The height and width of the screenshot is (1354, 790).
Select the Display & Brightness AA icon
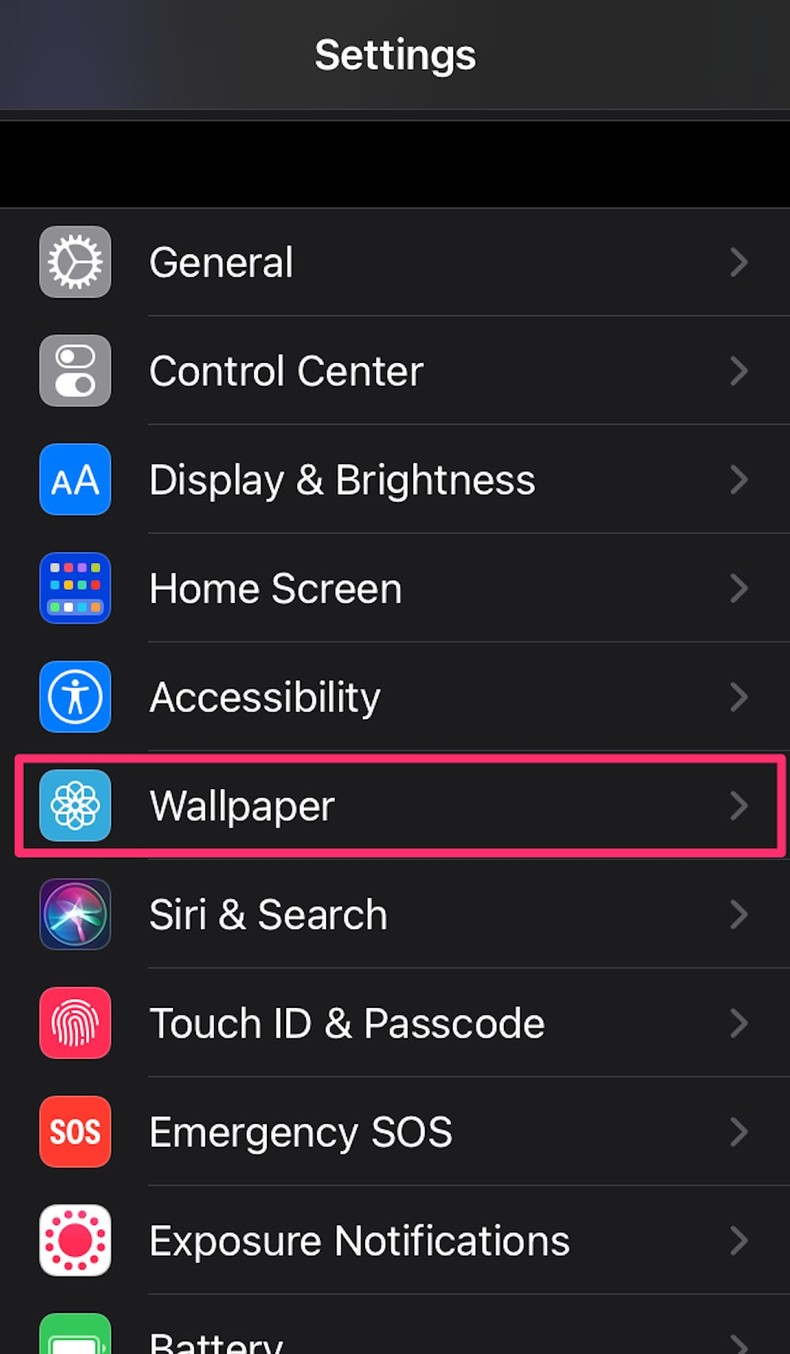click(74, 480)
